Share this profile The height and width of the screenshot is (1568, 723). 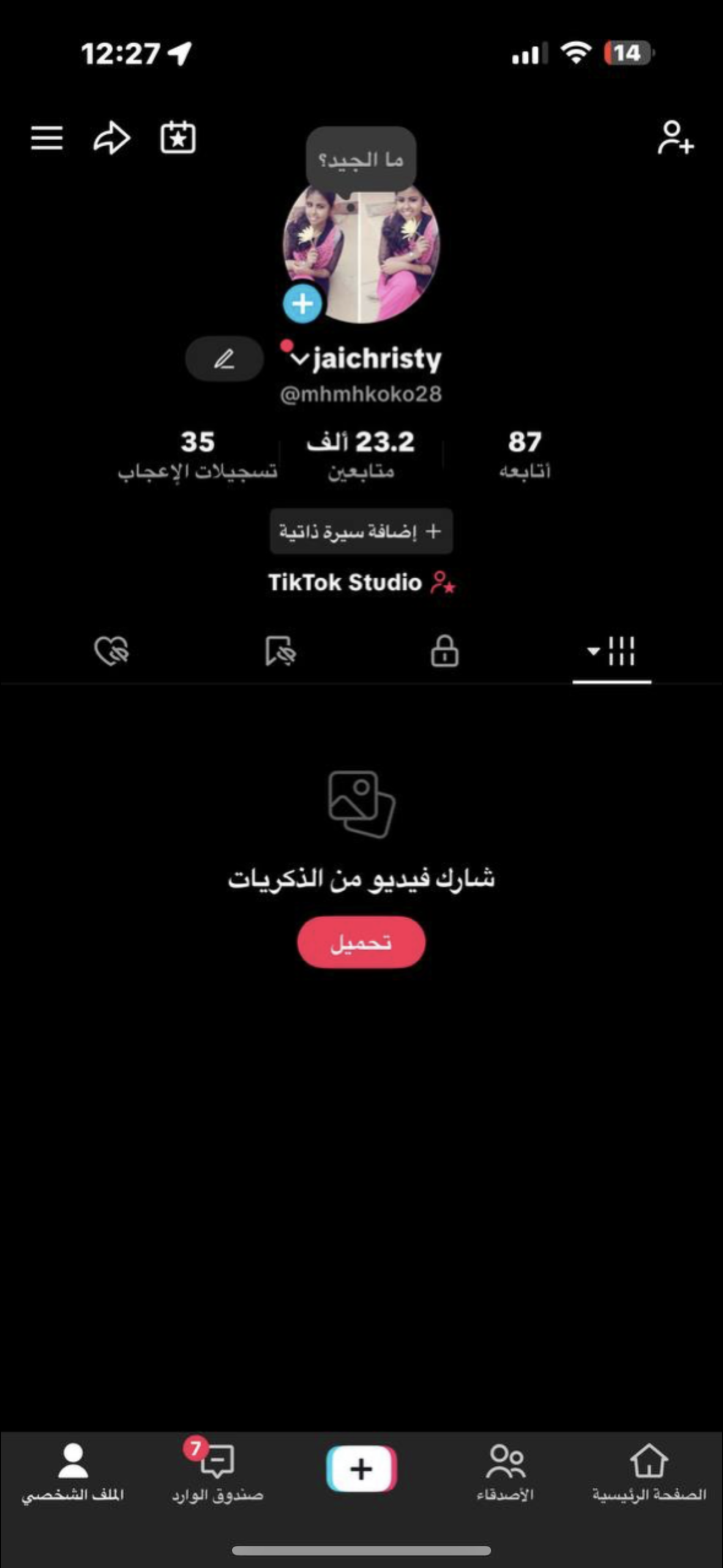(111, 138)
